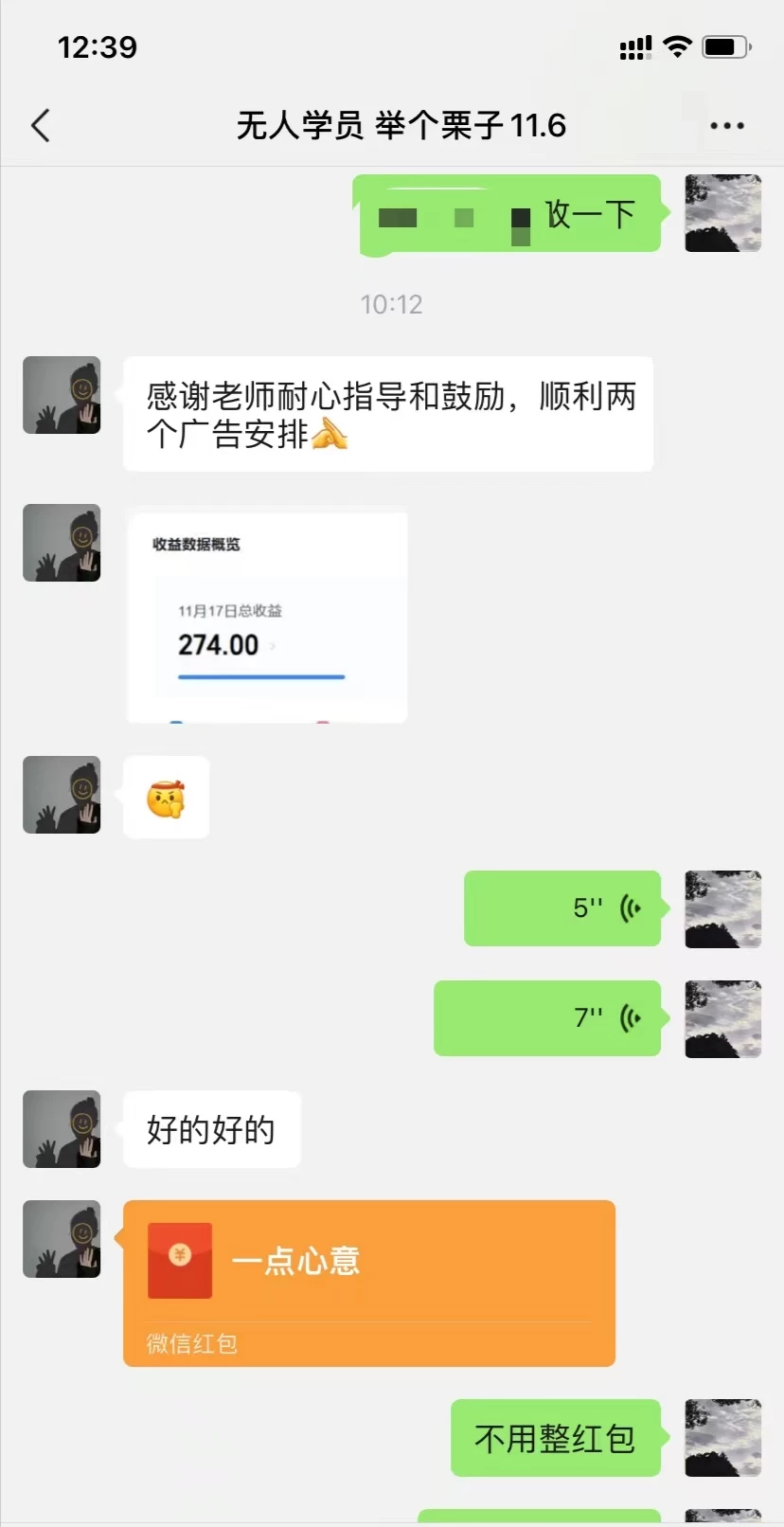Tap the student's avatar beside 好的好的

pyautogui.click(x=62, y=1128)
